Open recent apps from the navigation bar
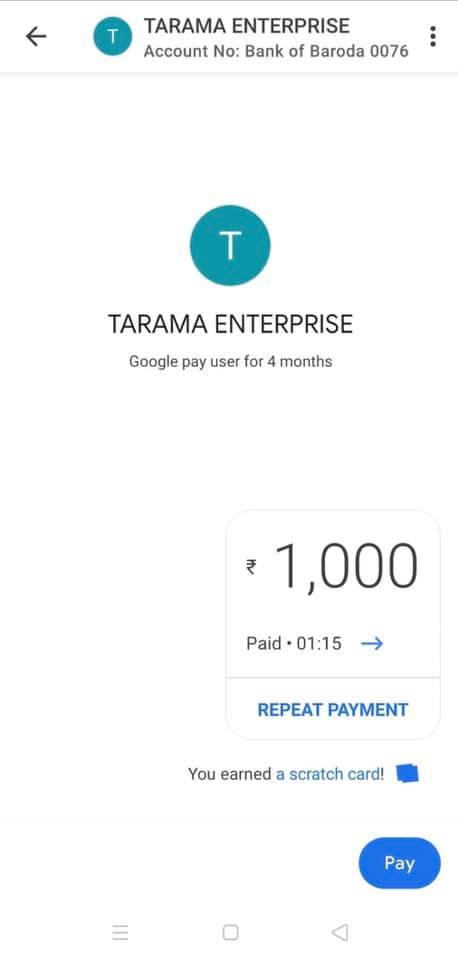The image size is (458, 960). point(121,932)
